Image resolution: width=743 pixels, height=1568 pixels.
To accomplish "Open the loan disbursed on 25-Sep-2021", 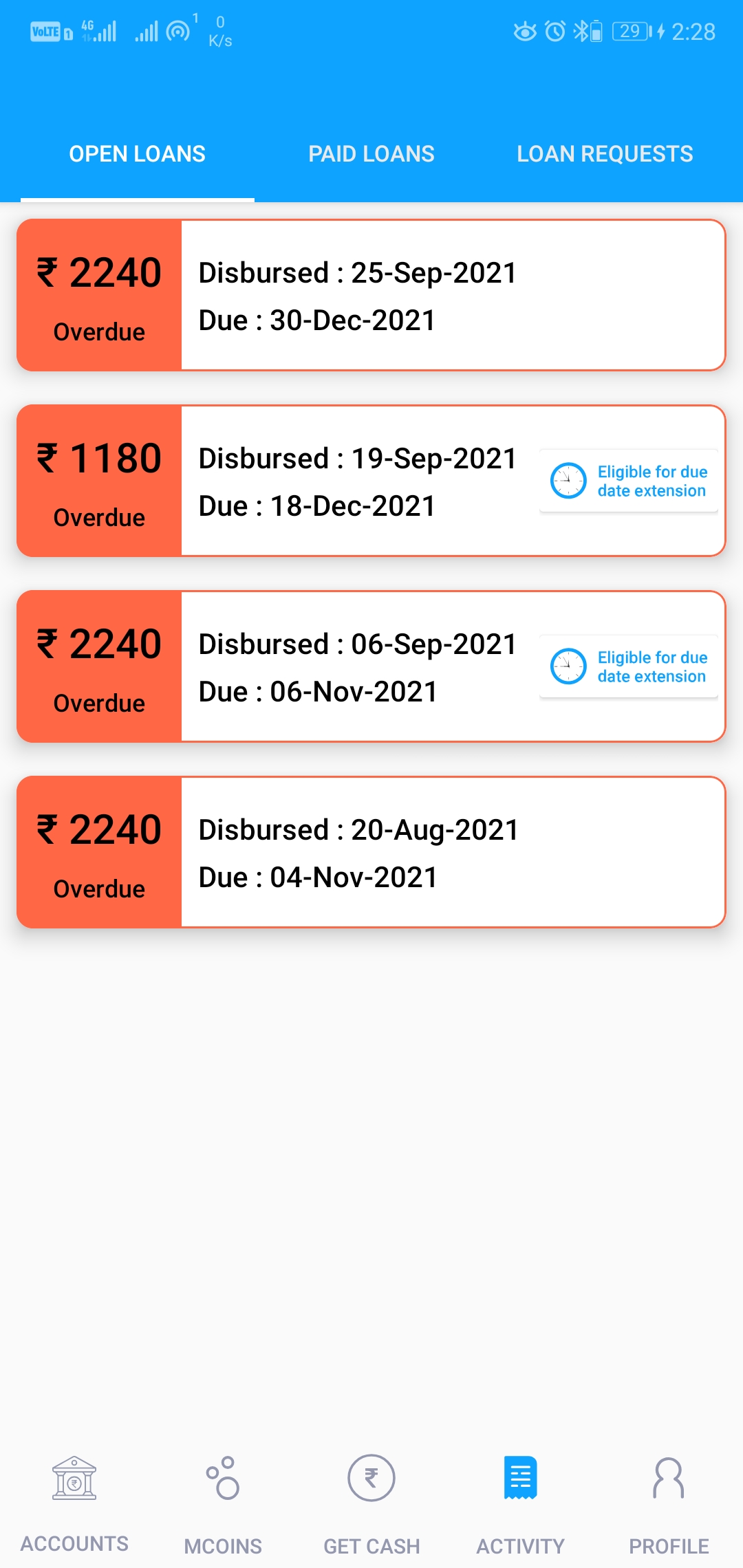I will coord(371,296).
